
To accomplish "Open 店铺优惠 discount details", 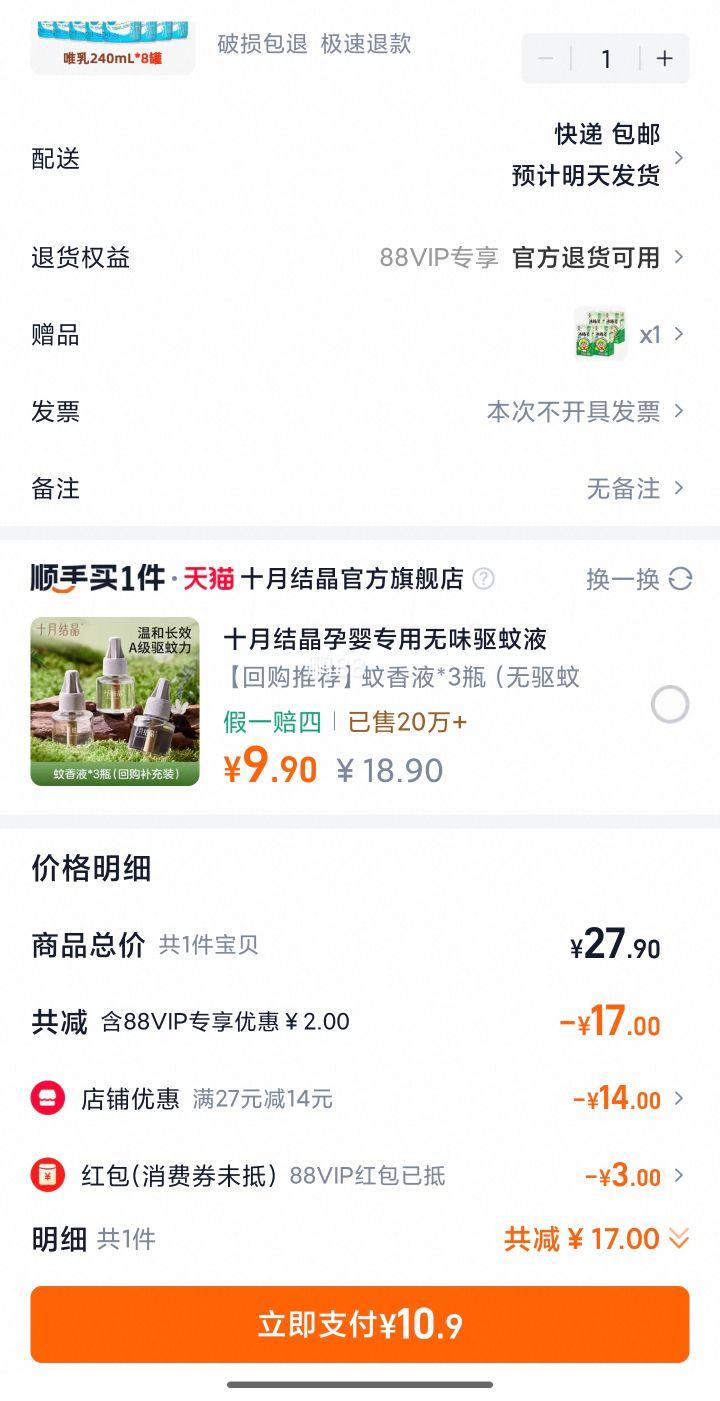I will point(360,1099).
